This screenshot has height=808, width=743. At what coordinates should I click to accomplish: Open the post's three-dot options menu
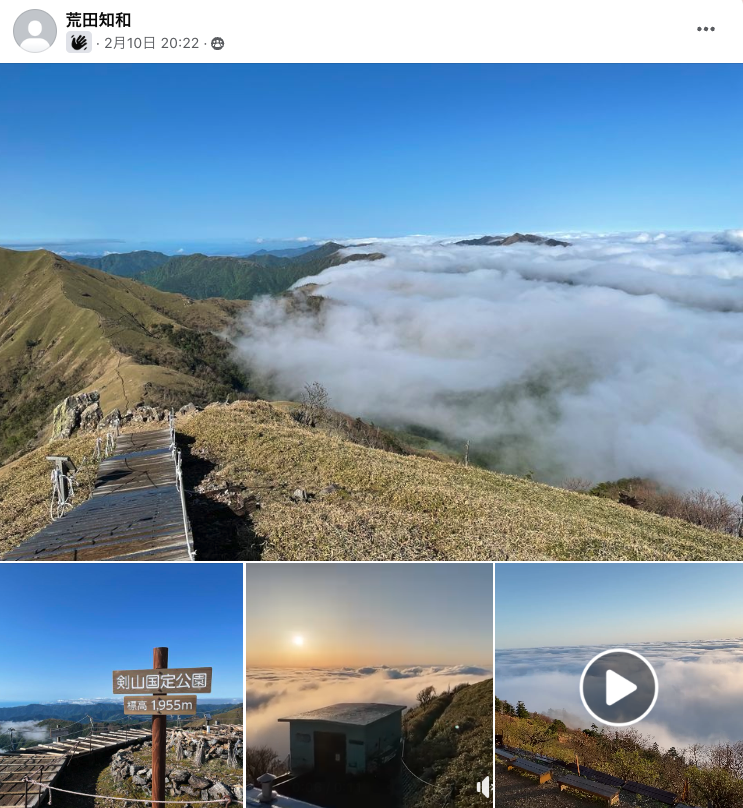[x=706, y=29]
